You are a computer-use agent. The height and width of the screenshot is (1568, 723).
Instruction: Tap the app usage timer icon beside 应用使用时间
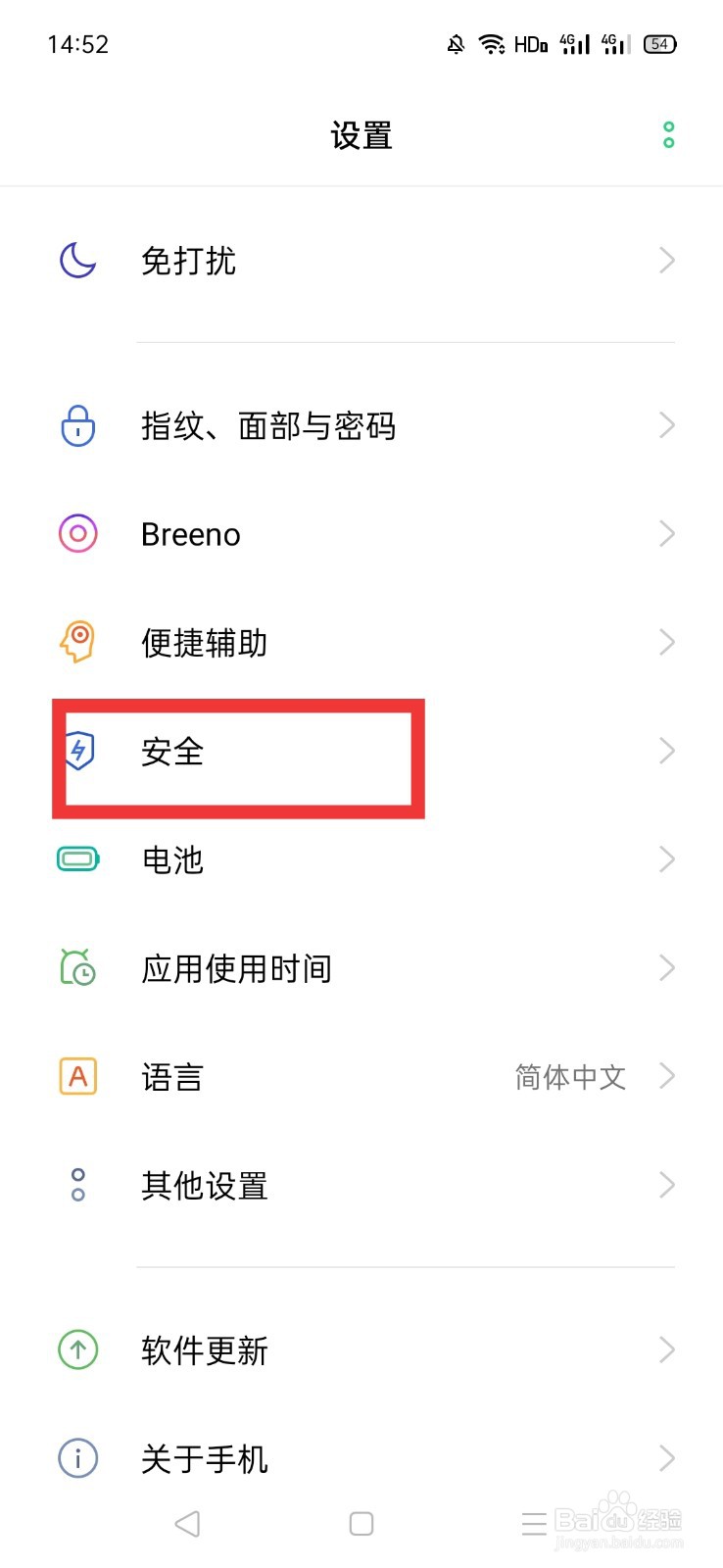(x=77, y=968)
